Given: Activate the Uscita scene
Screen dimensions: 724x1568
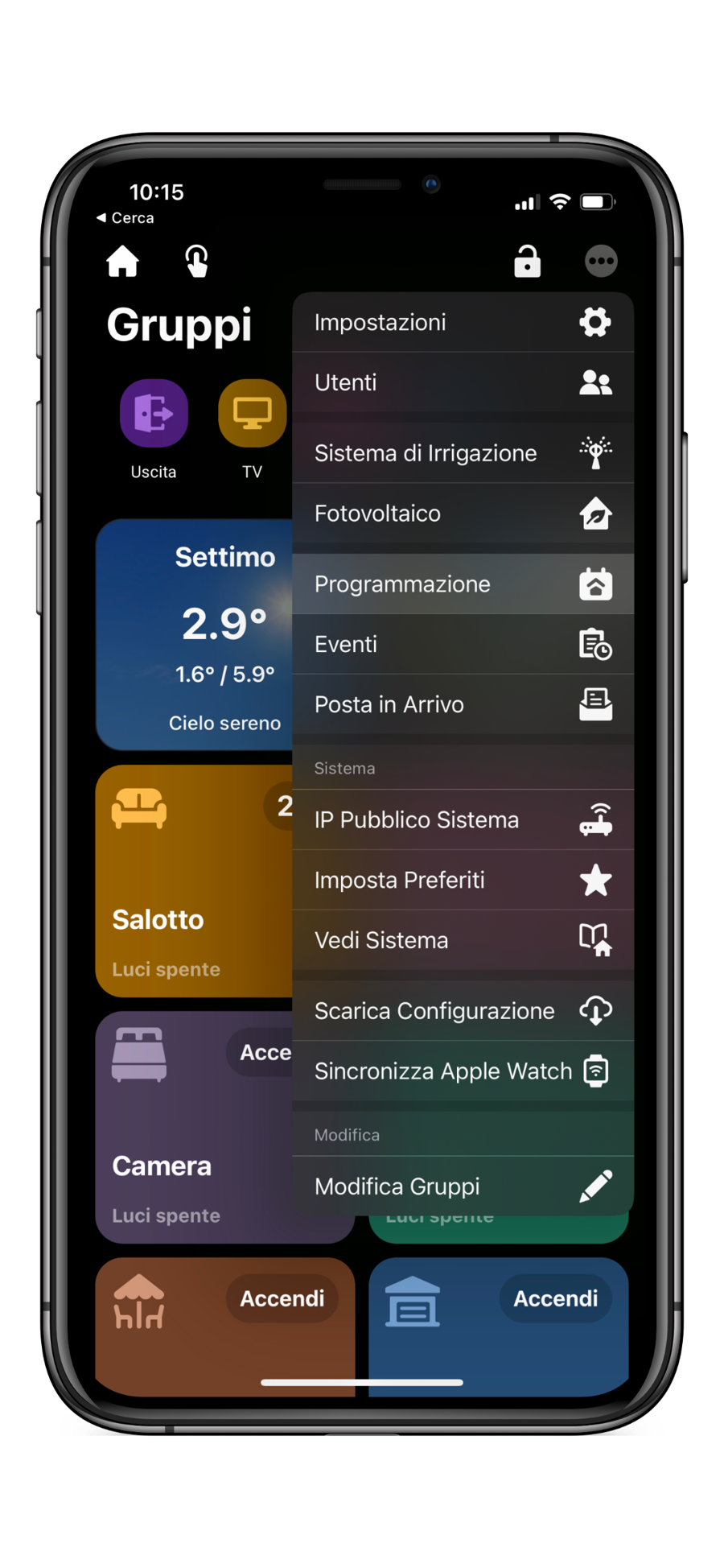Looking at the screenshot, I should tap(154, 414).
